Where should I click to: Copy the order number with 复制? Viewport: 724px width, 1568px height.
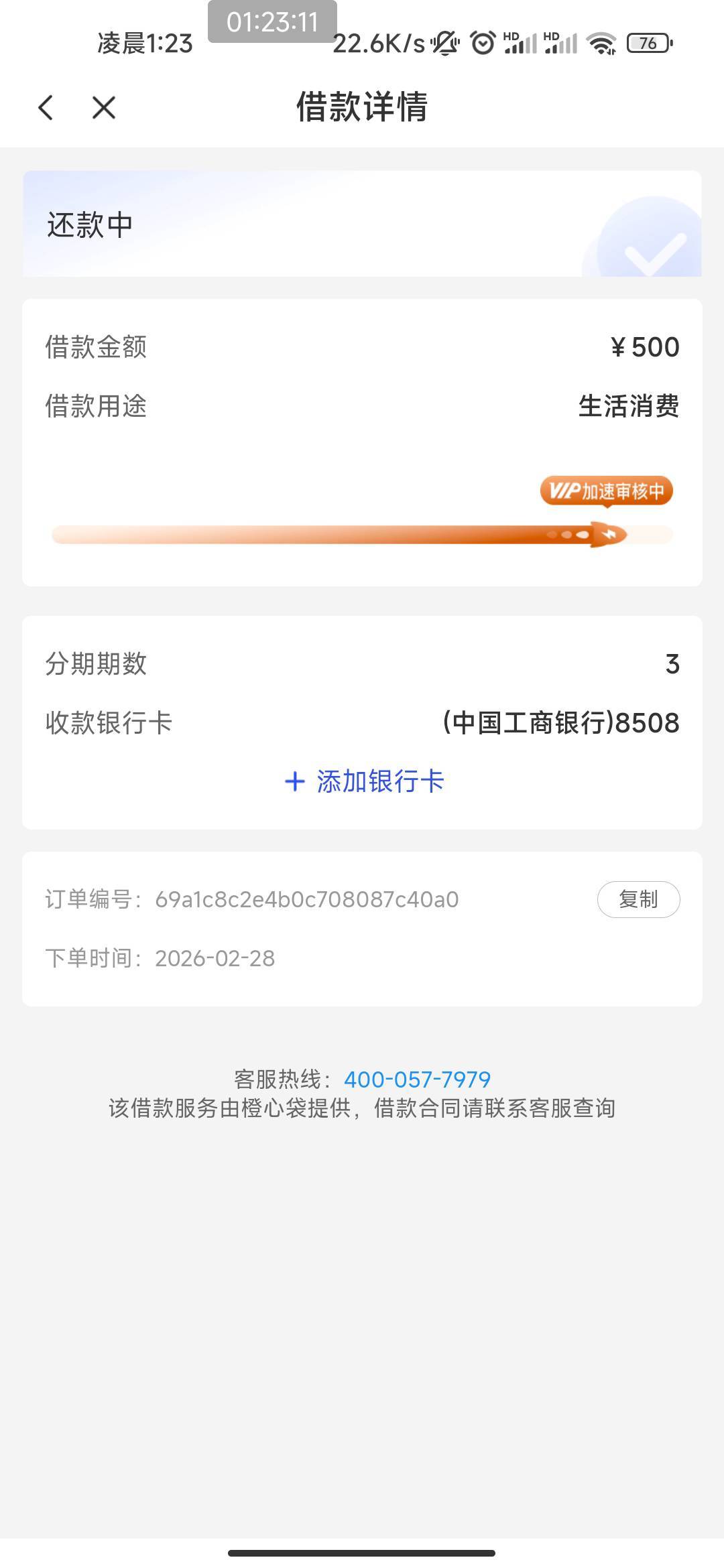[x=638, y=899]
